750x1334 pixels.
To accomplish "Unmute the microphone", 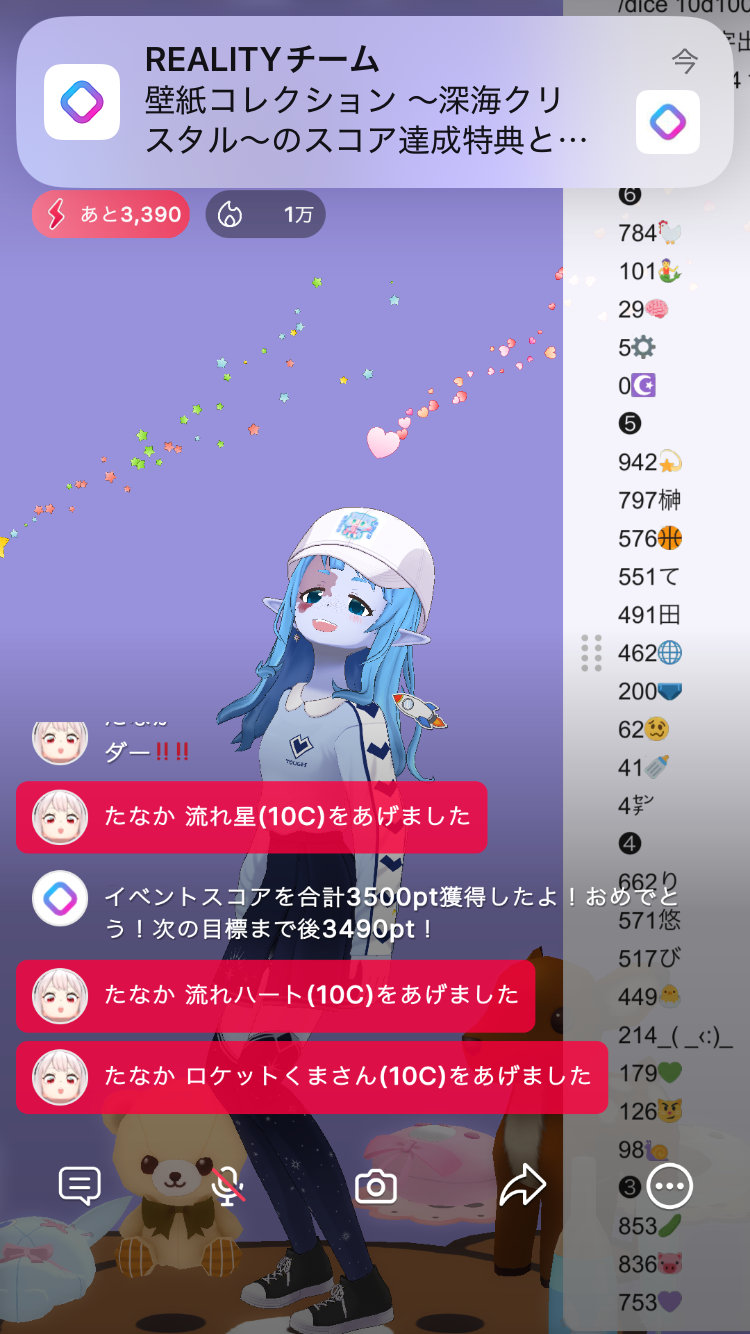I will (229, 1186).
